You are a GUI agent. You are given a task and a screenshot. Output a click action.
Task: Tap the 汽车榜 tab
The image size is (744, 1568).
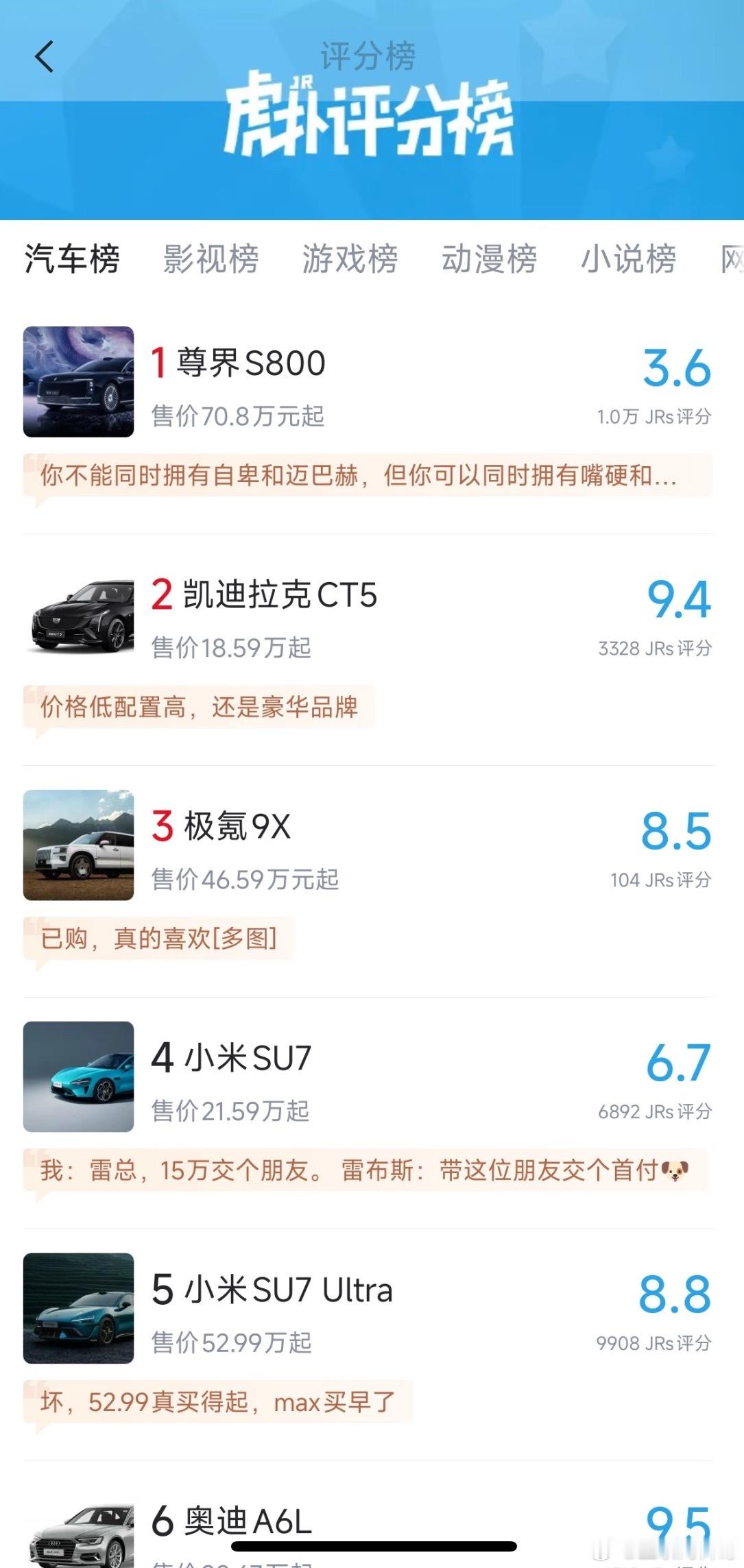[x=72, y=259]
